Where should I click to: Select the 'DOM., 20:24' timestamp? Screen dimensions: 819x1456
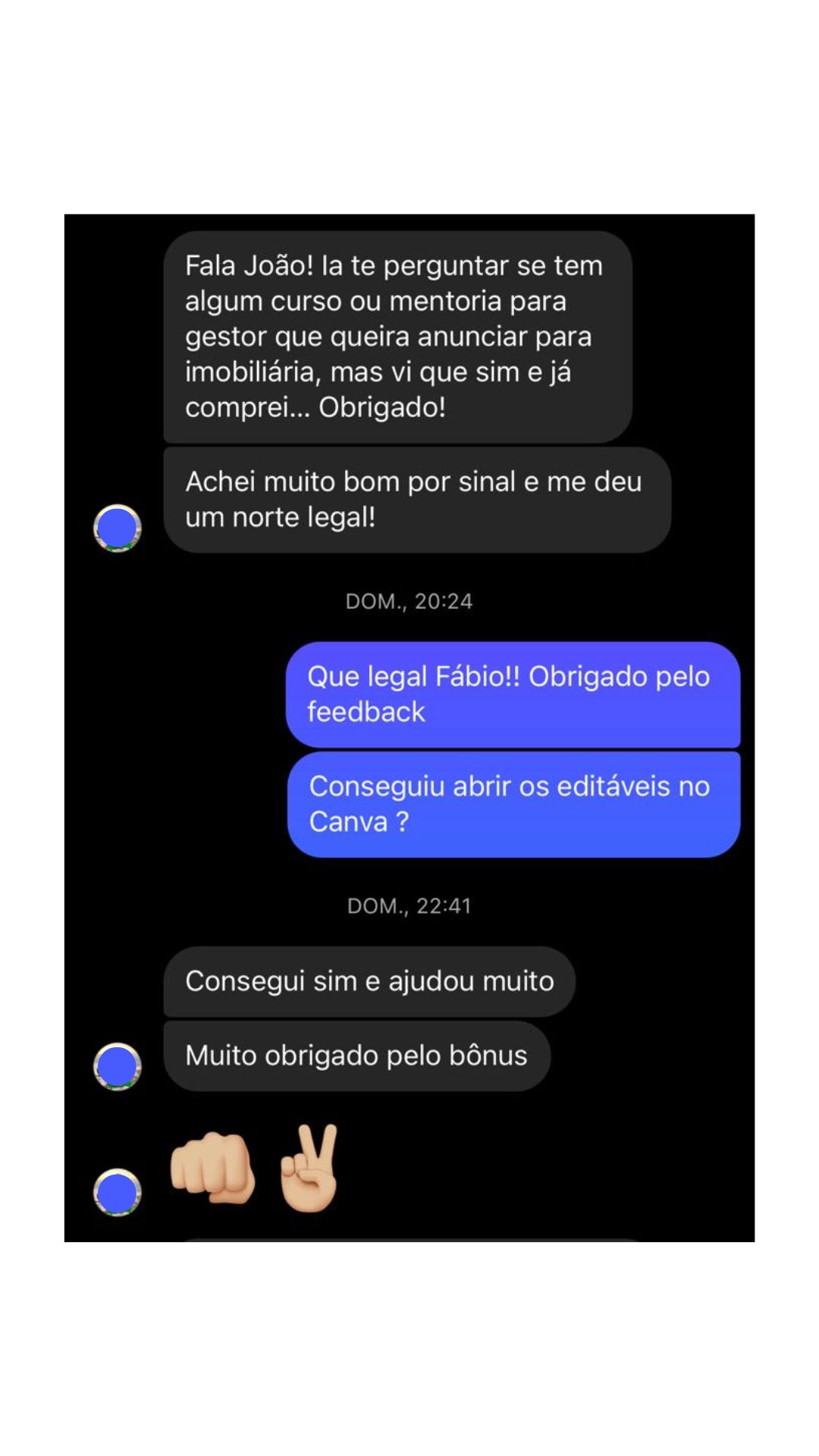coord(409,601)
